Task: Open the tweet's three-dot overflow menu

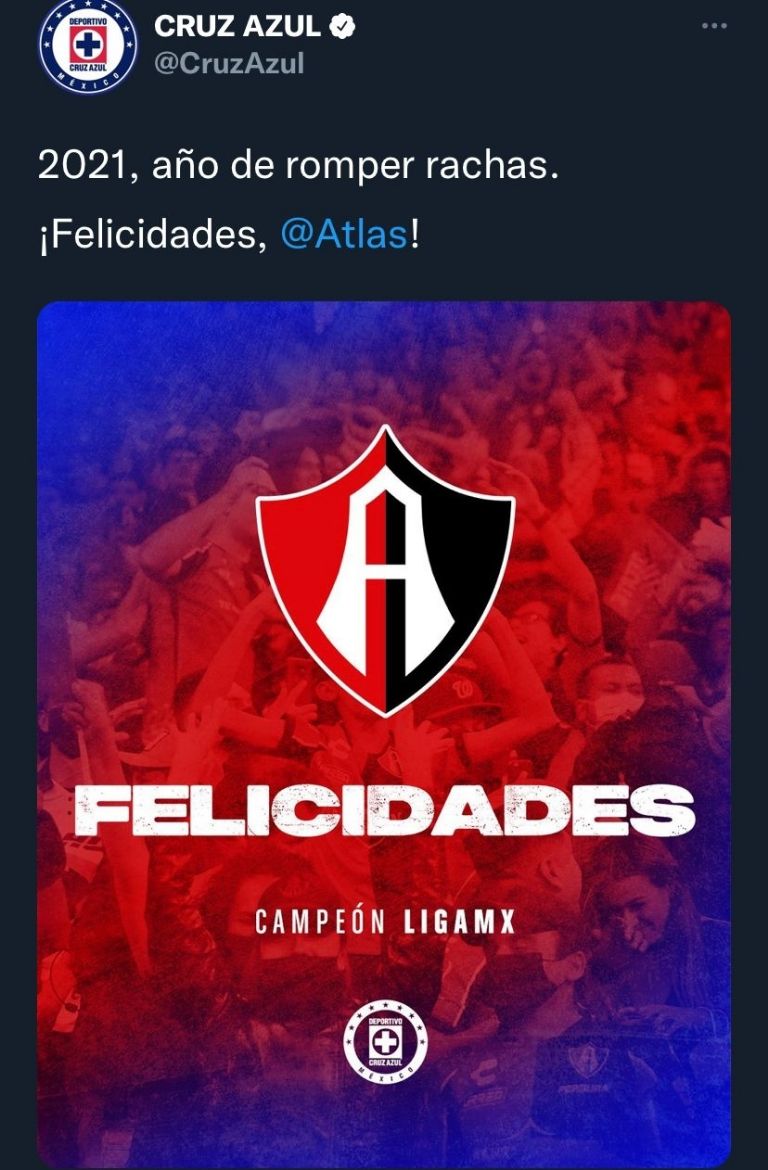Action: [x=714, y=26]
